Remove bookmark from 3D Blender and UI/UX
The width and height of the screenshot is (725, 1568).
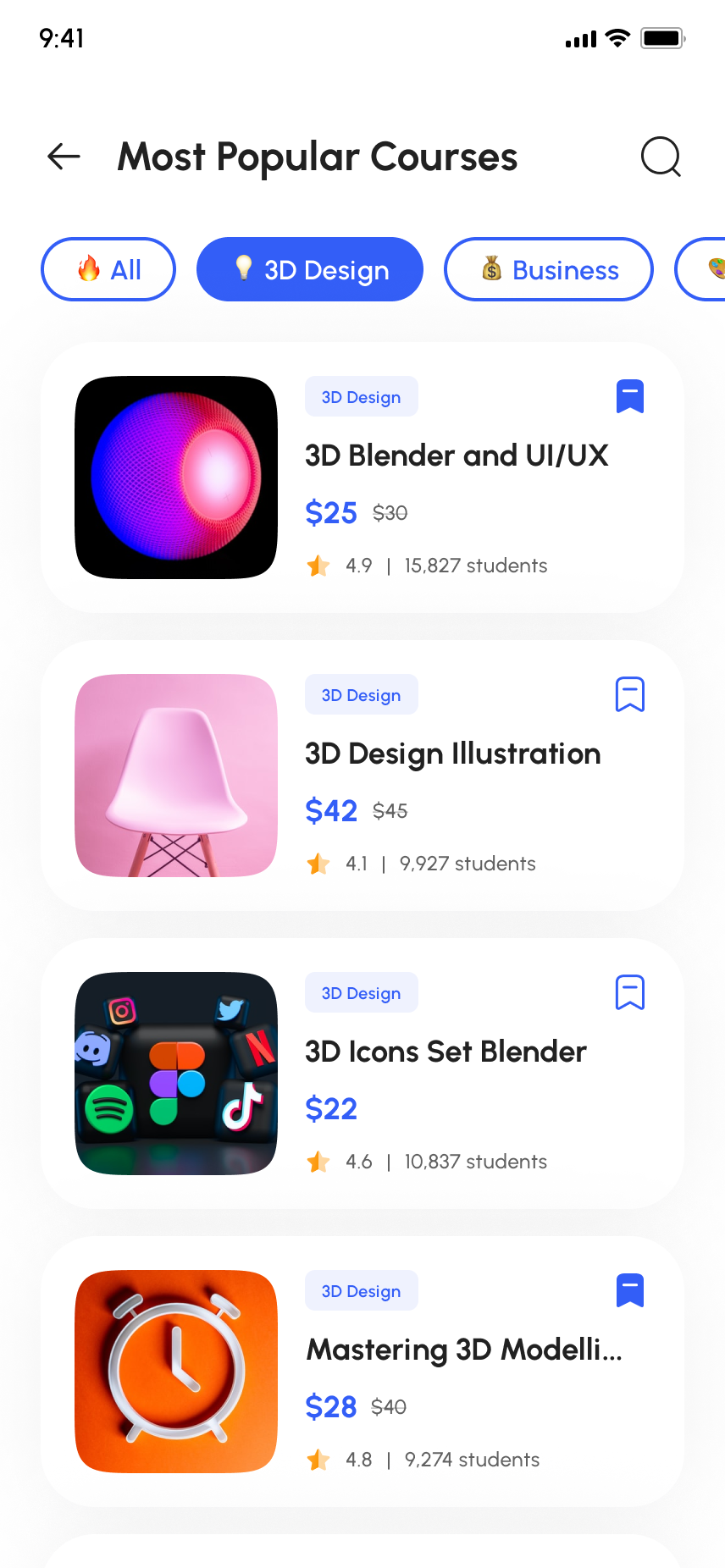click(630, 396)
